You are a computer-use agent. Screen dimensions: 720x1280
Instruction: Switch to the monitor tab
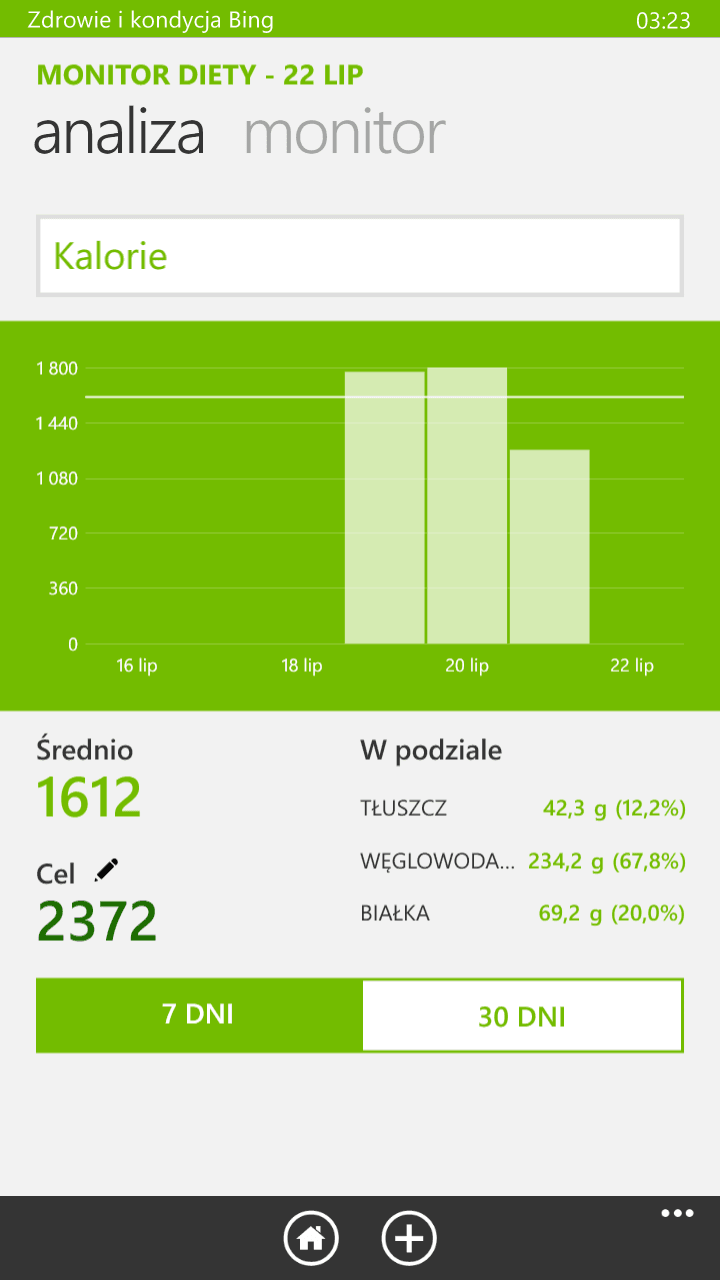pyautogui.click(x=345, y=134)
